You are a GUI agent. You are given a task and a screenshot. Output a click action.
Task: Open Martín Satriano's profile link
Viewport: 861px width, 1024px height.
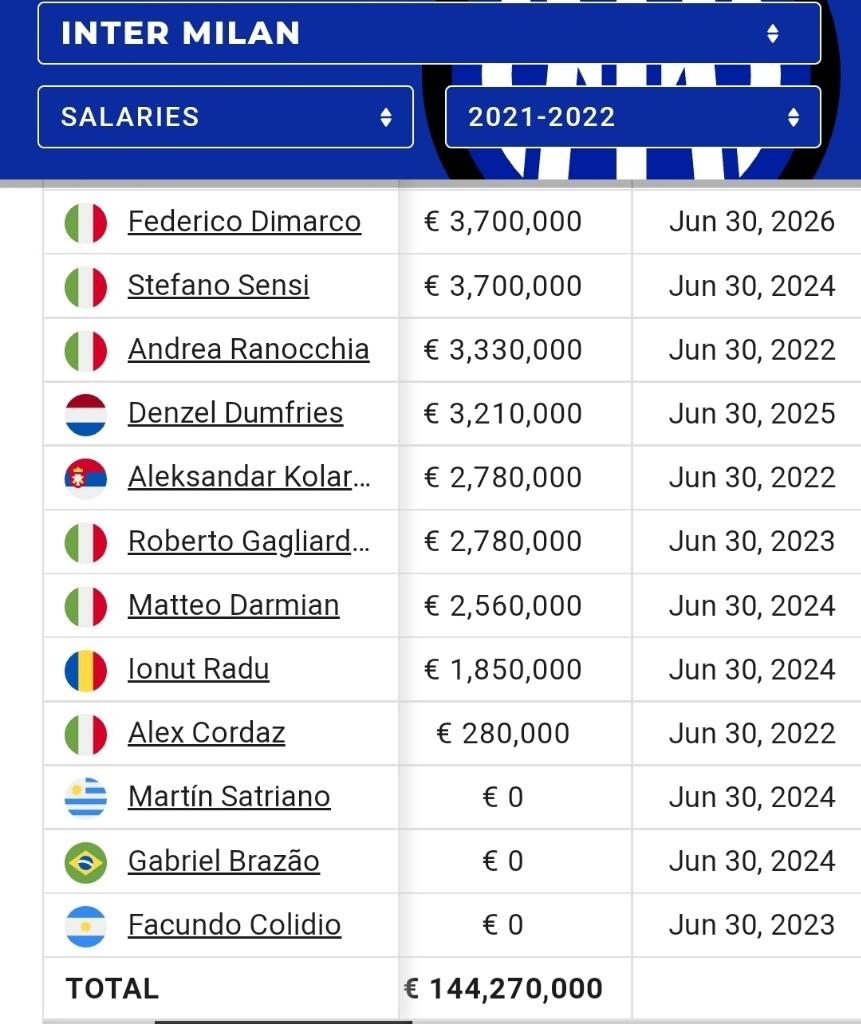pos(229,797)
